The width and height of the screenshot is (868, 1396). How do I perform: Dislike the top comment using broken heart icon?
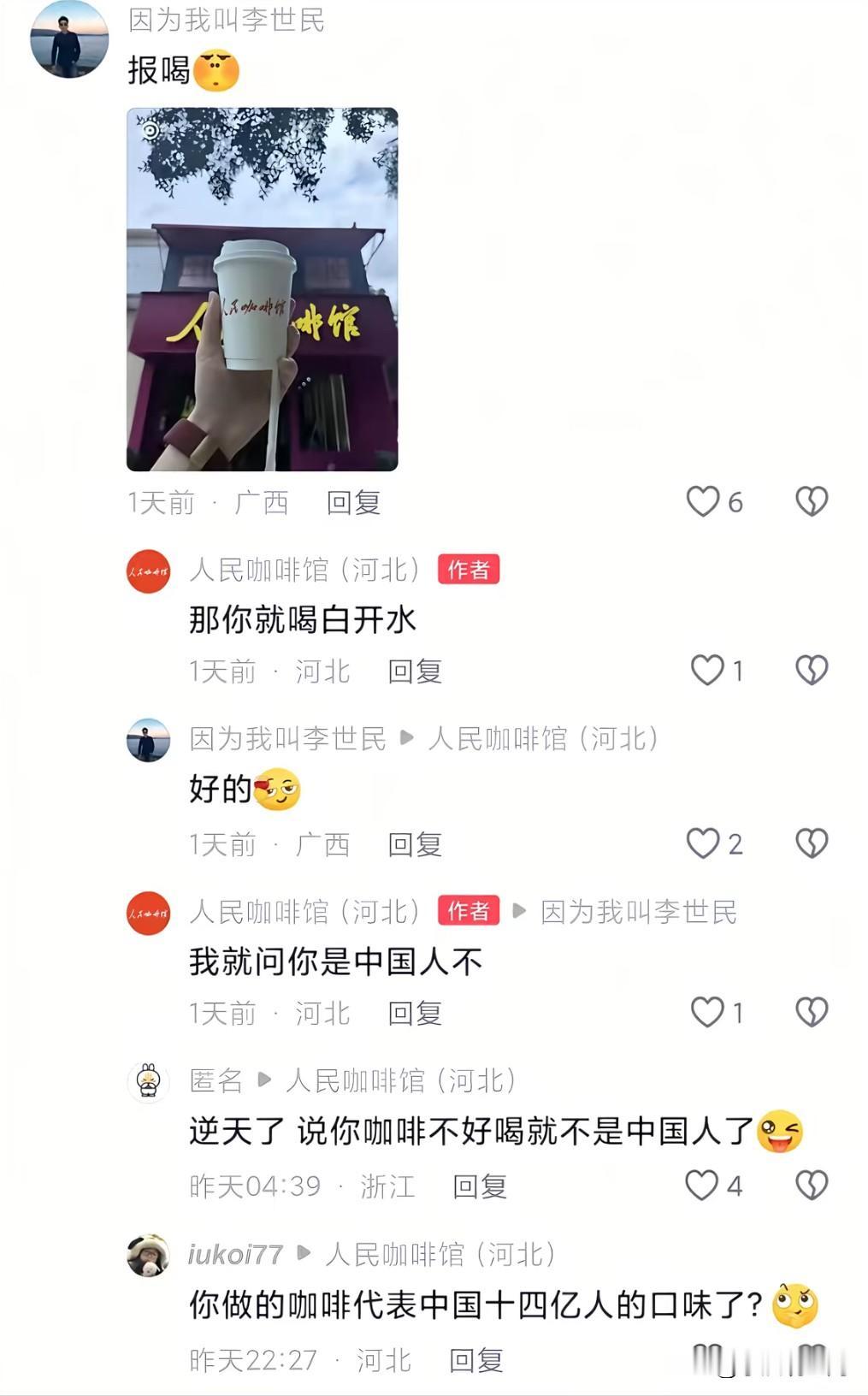[810, 503]
